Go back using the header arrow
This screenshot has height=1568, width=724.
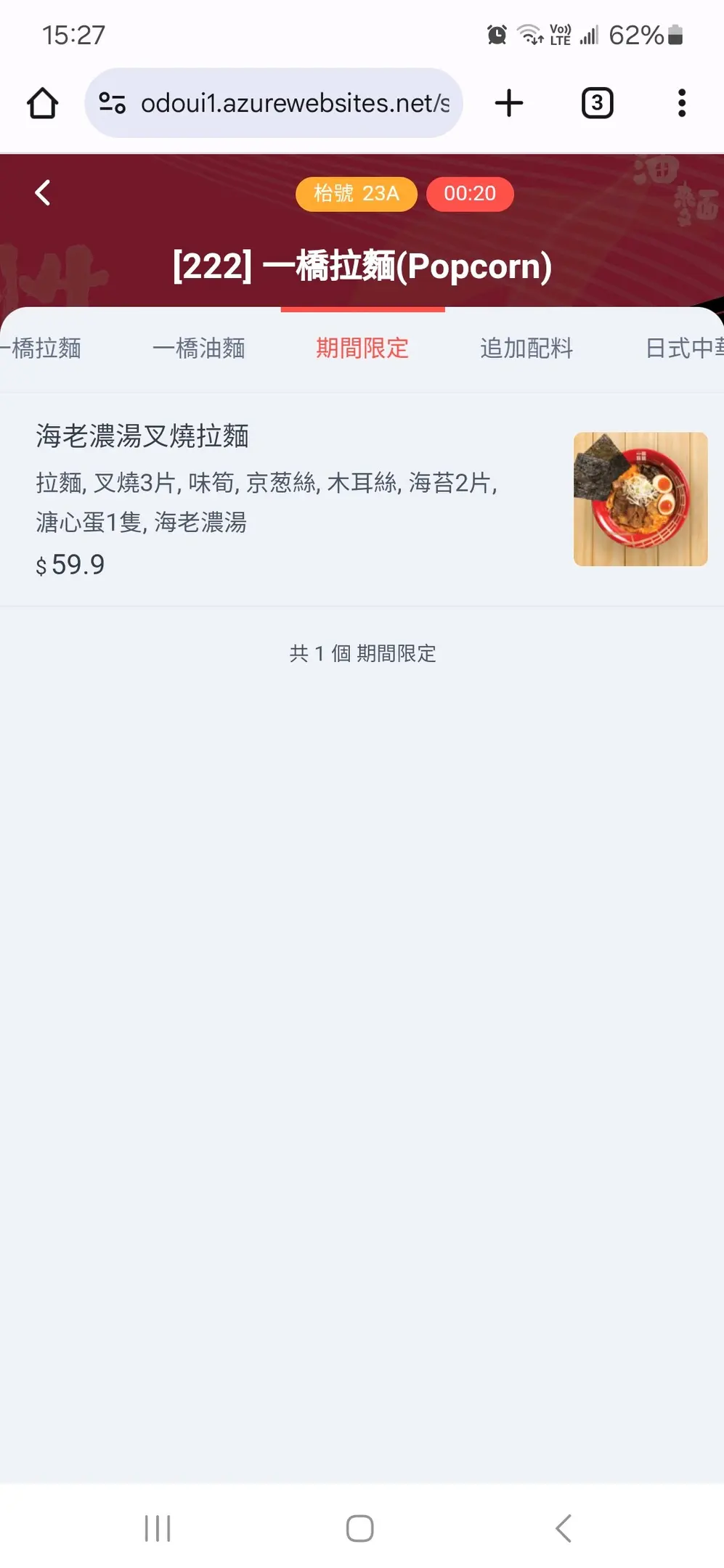tap(43, 193)
